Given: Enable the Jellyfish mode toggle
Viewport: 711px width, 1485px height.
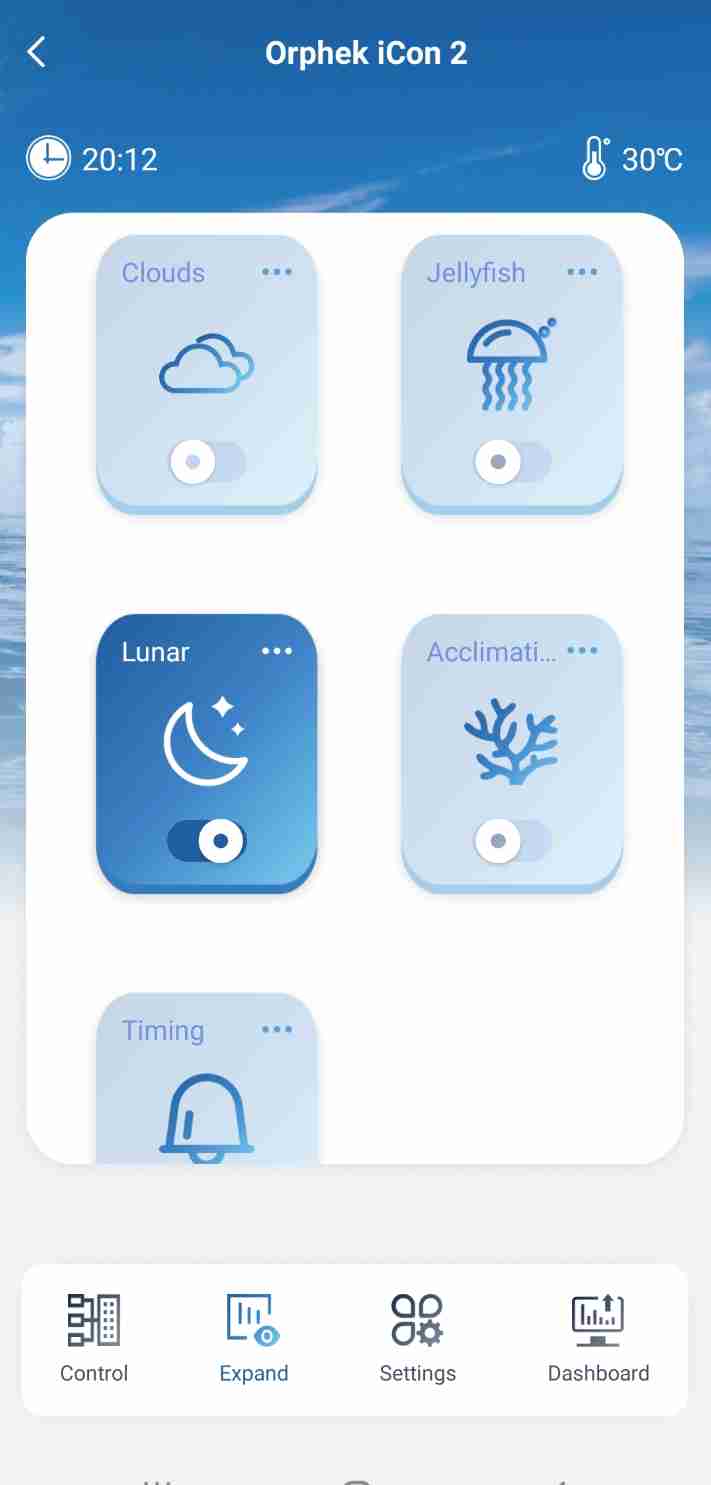Looking at the screenshot, I should point(512,462).
